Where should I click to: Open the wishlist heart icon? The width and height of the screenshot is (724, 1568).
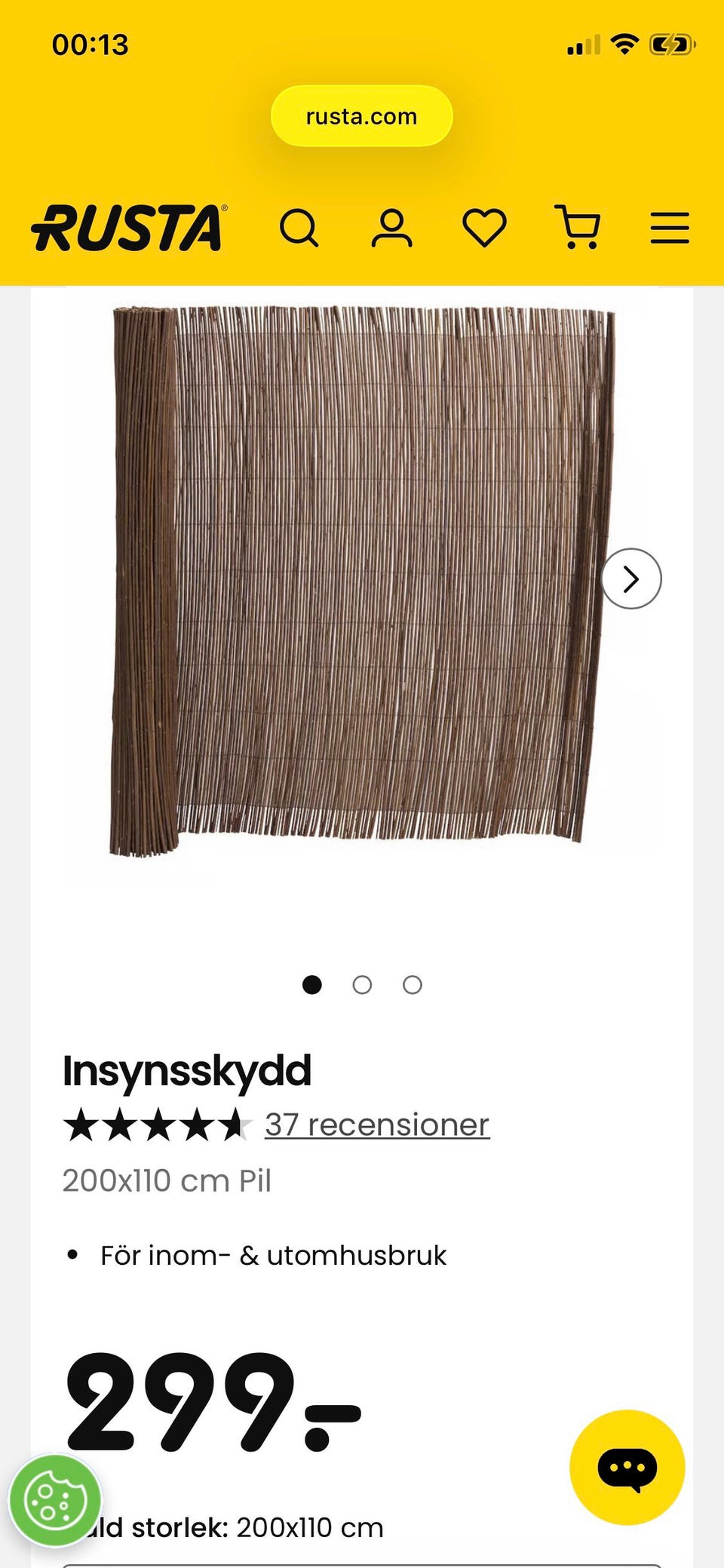click(484, 228)
